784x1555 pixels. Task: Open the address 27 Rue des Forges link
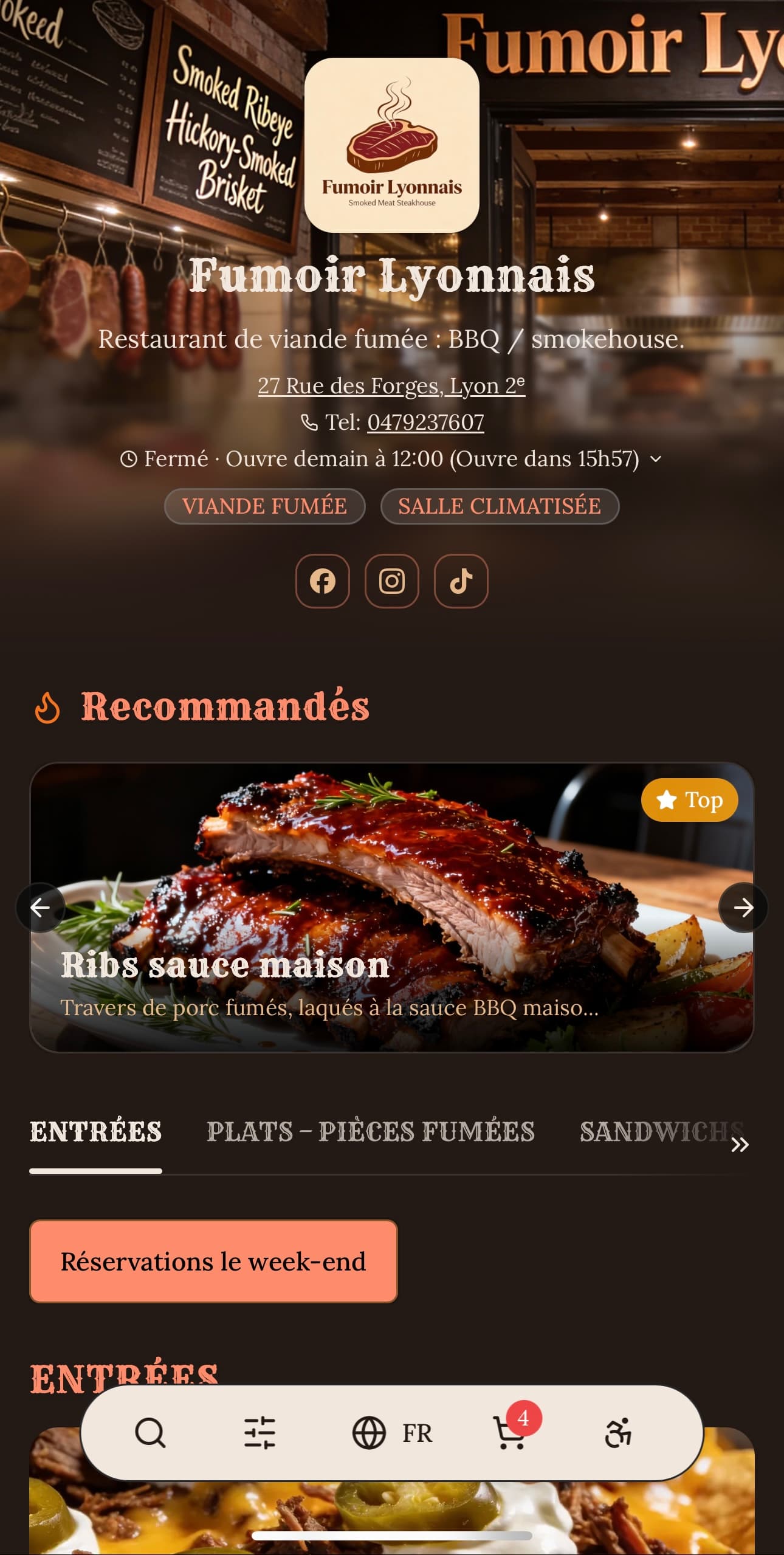tap(391, 386)
